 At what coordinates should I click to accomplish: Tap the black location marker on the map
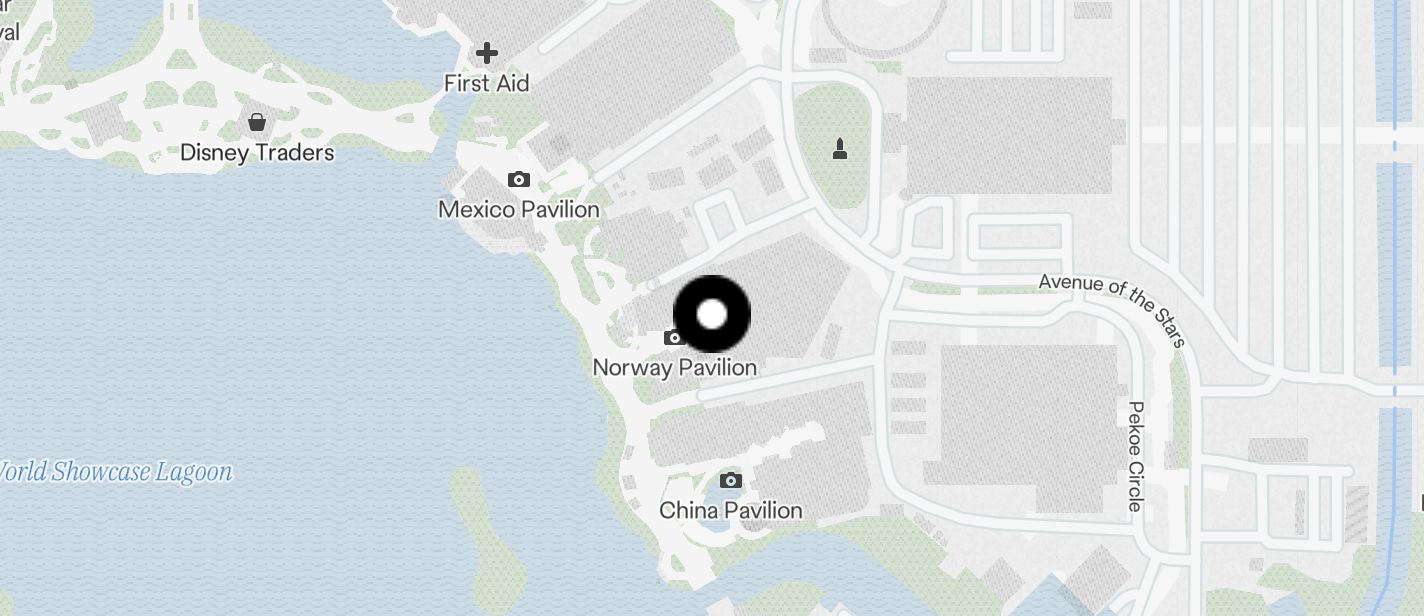(711, 314)
